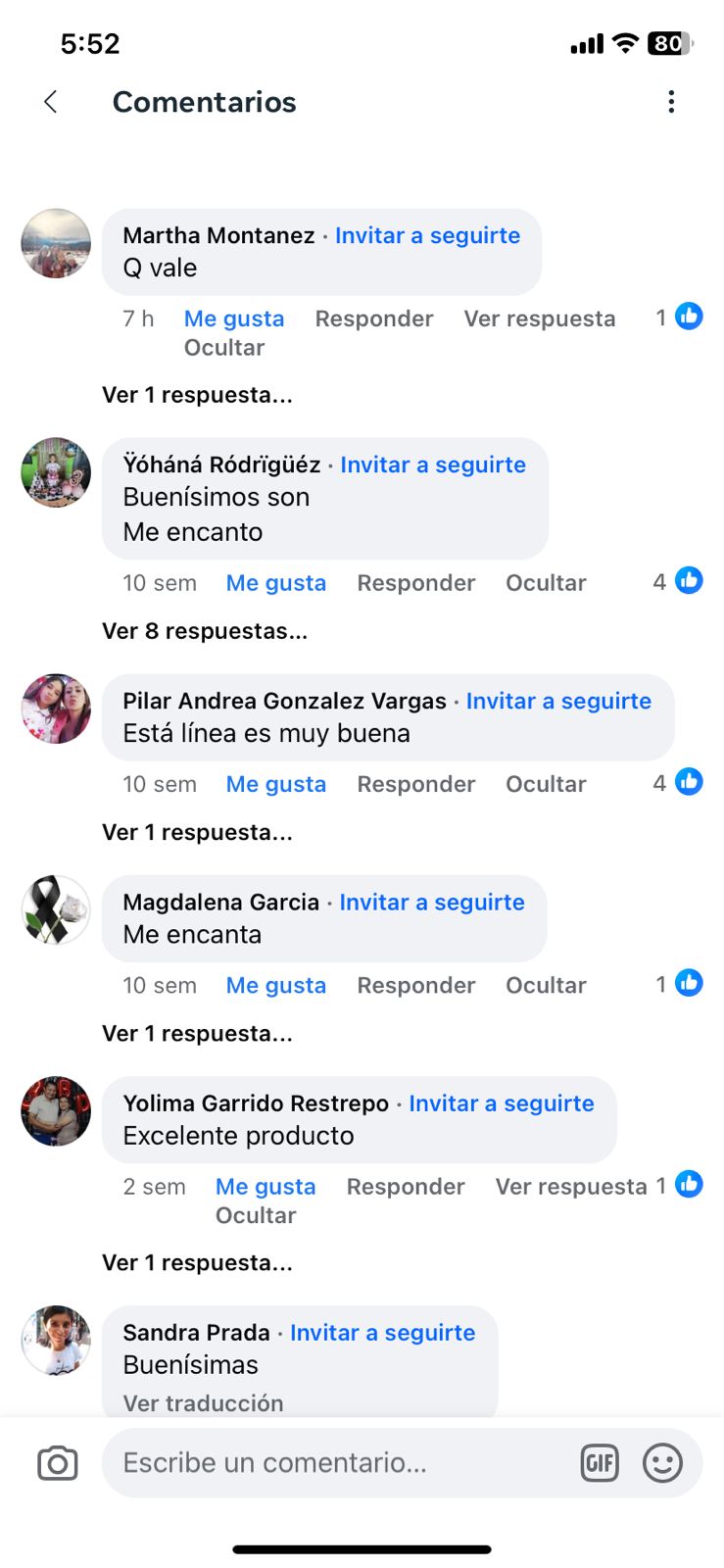
Task: Reply to Magdalena Garcia's comment
Action: (x=415, y=986)
